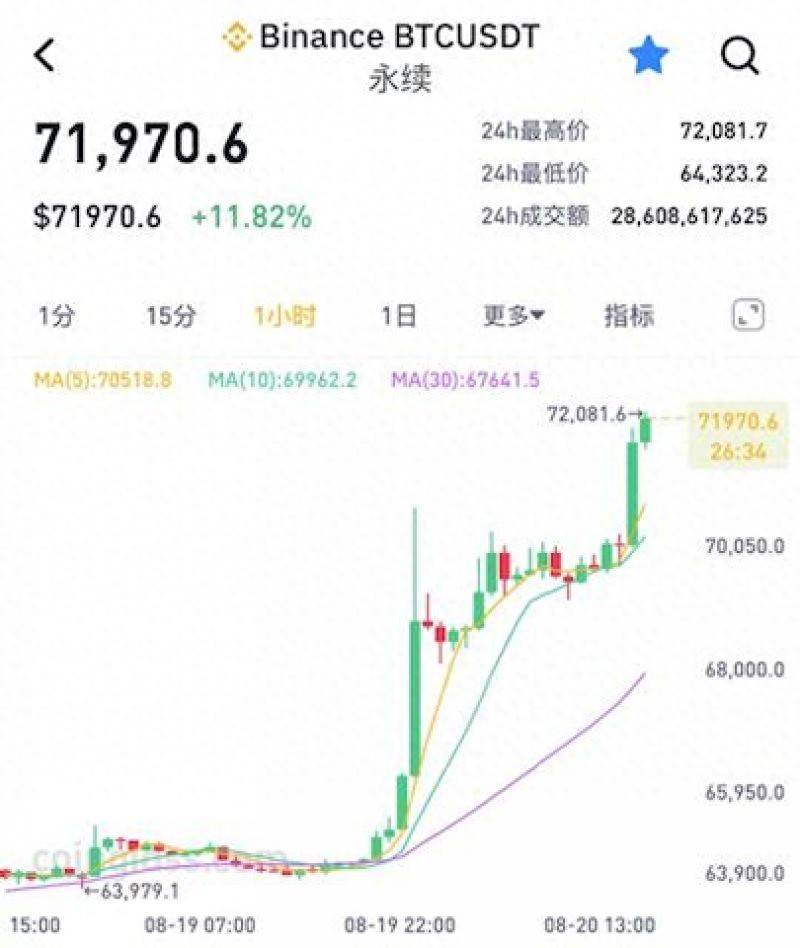Expand the chart to fullscreen
800x948 pixels.
[749, 315]
